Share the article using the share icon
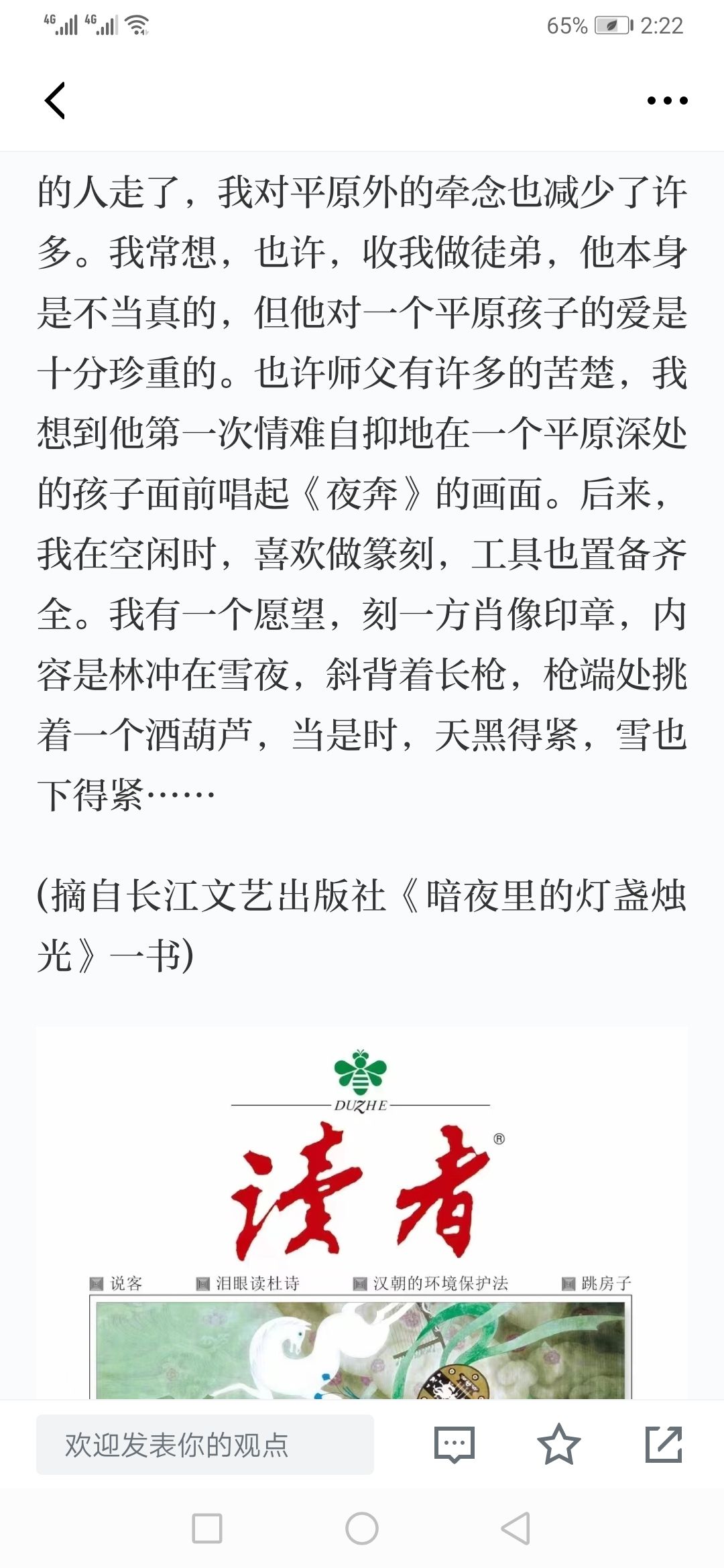Image resolution: width=724 pixels, height=1568 pixels. point(664,1444)
